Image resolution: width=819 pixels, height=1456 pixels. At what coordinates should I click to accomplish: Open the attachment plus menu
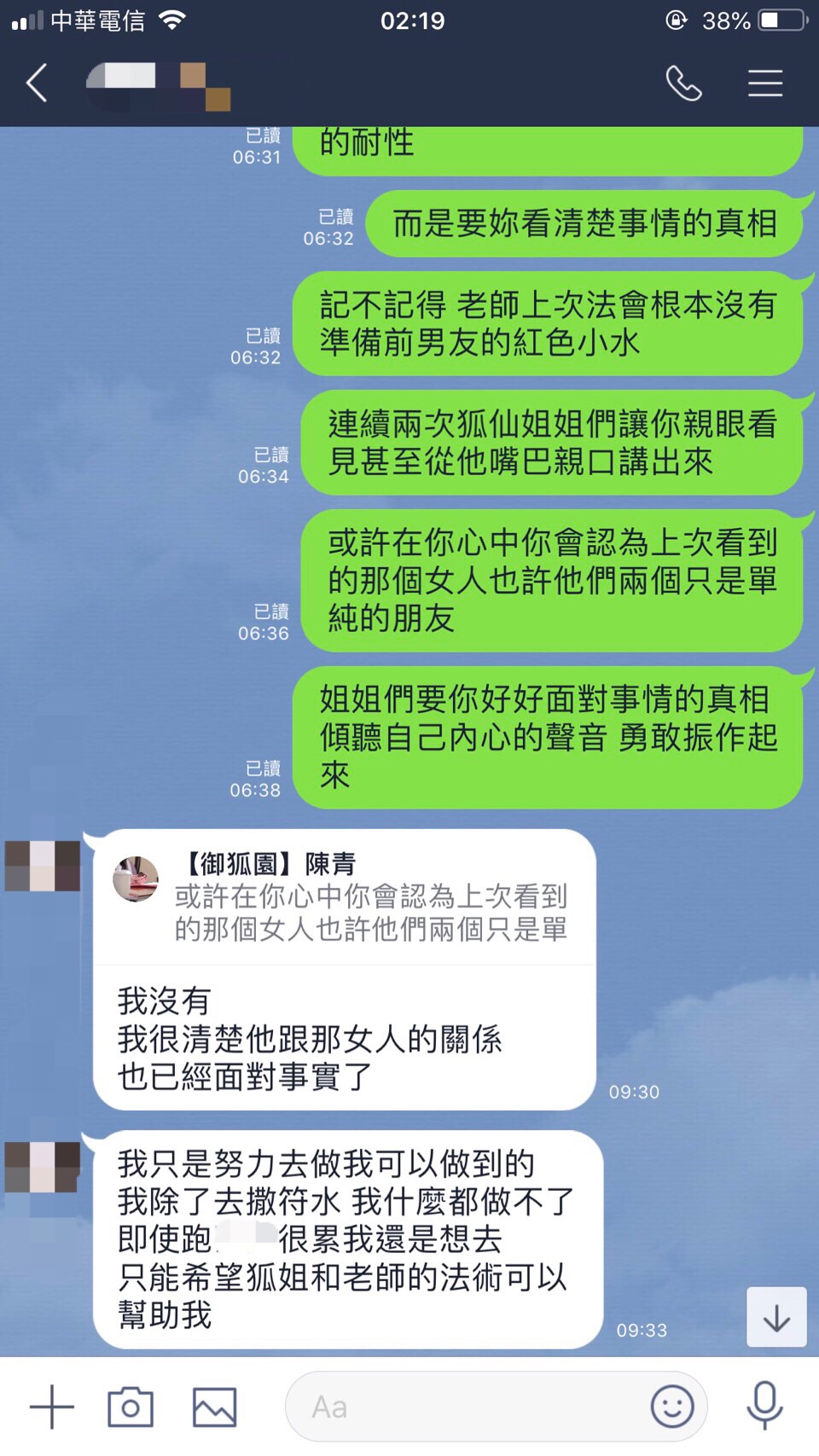point(52,1407)
